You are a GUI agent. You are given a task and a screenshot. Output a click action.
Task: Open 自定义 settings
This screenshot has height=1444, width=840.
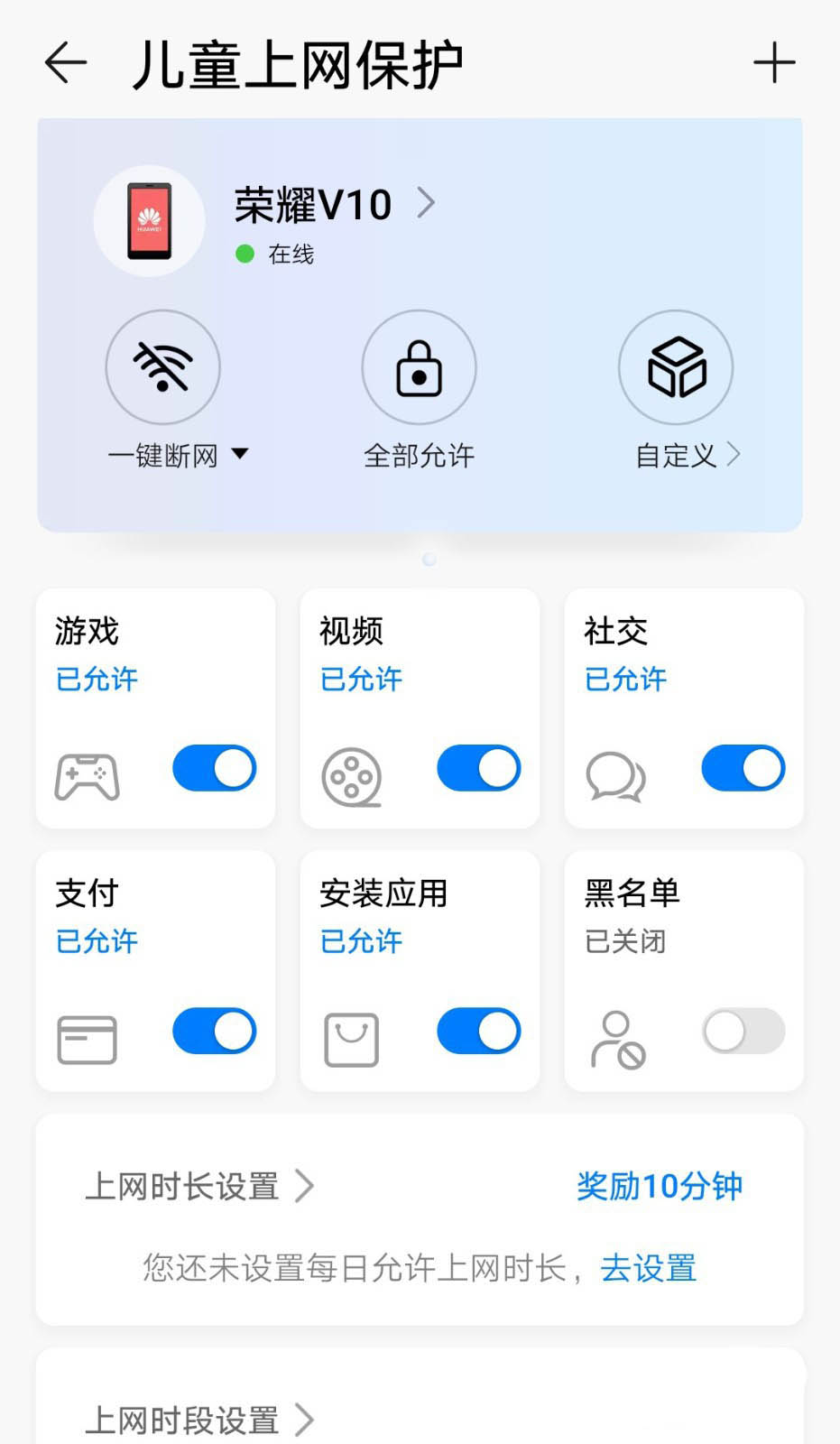click(676, 367)
